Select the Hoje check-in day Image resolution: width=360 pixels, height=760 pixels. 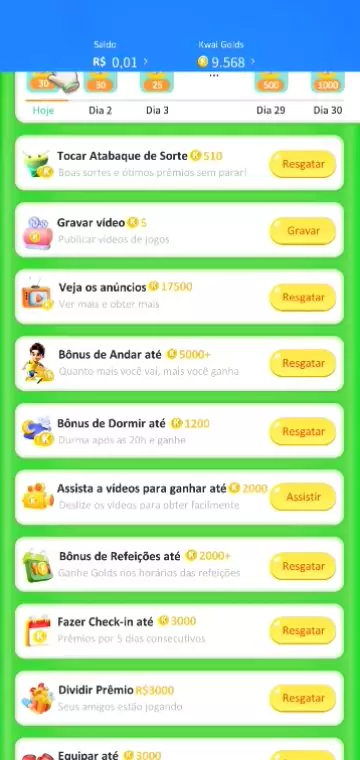click(43, 111)
